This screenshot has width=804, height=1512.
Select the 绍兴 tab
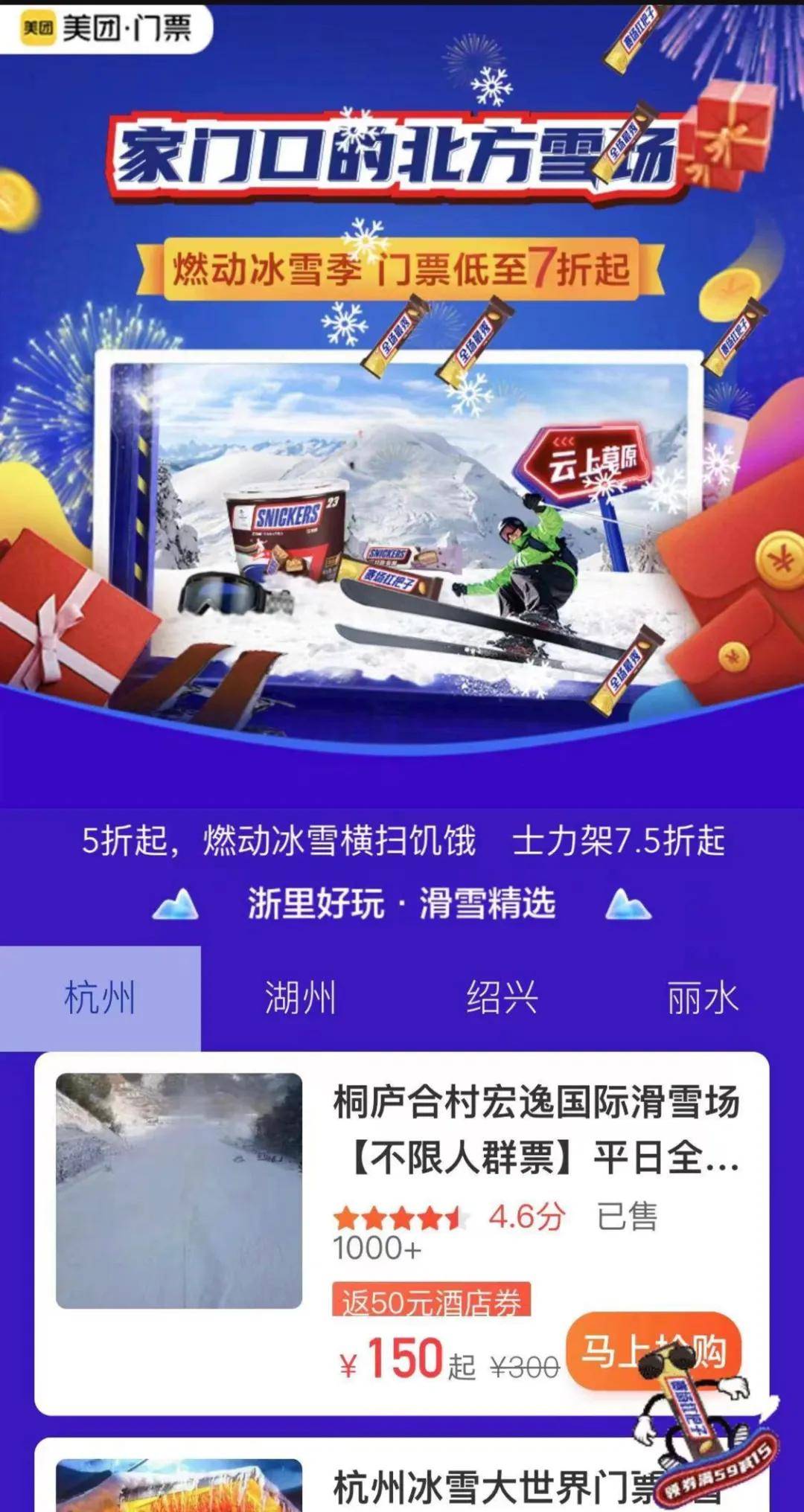tap(501, 997)
